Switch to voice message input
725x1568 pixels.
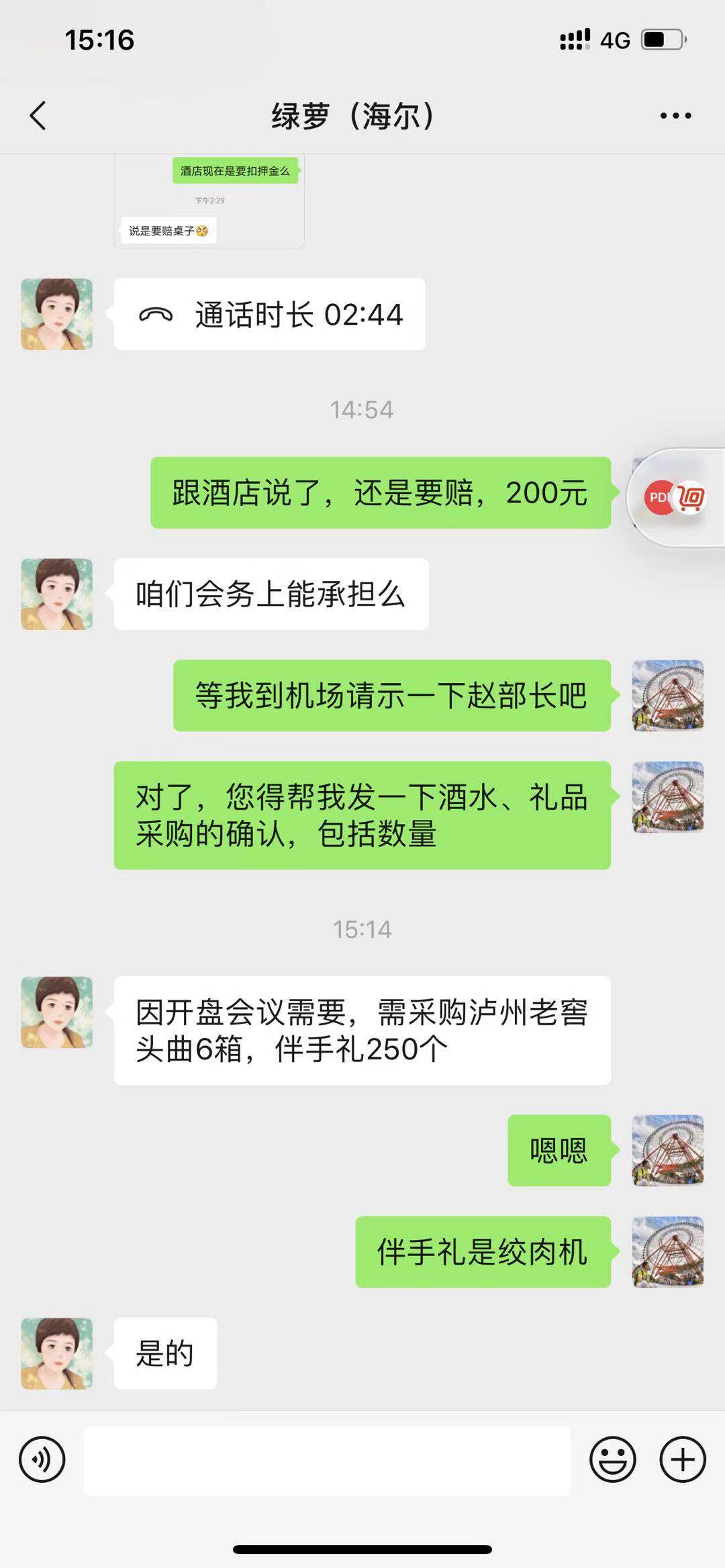click(42, 1459)
